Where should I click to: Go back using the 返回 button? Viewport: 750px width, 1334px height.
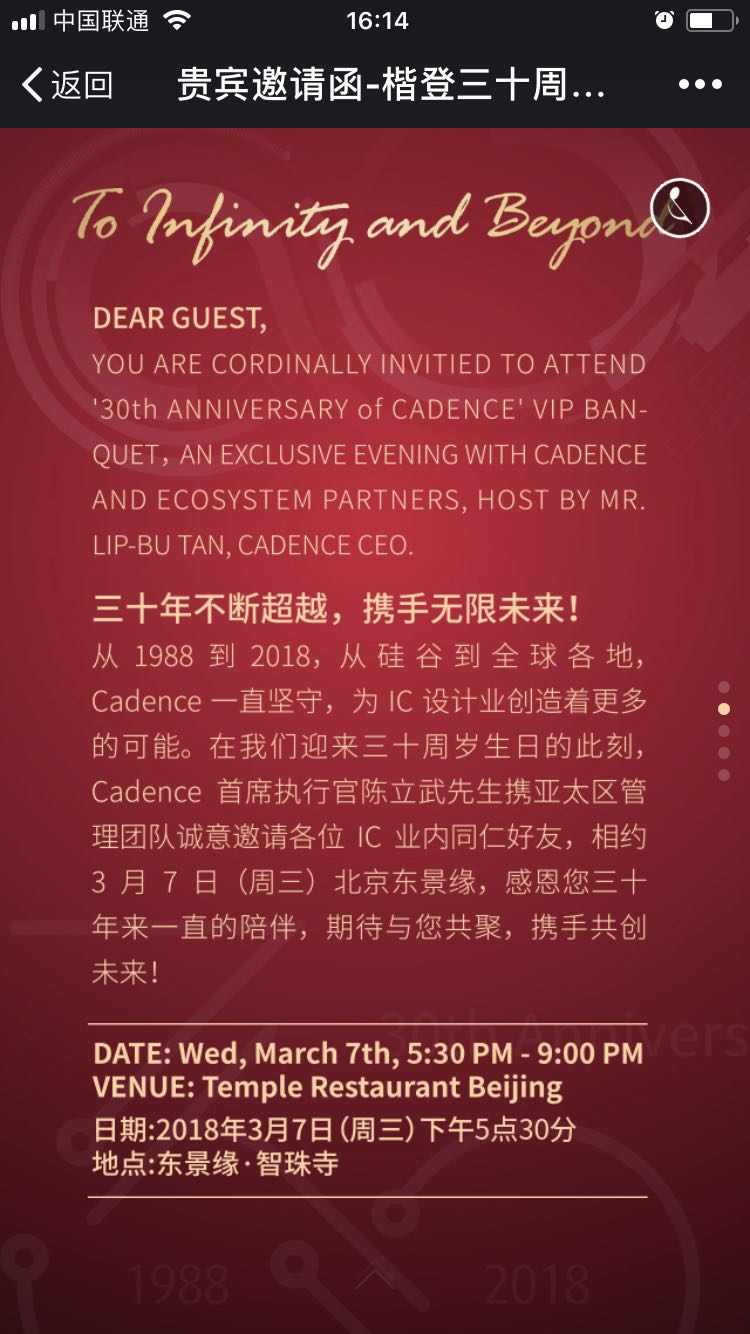(66, 85)
